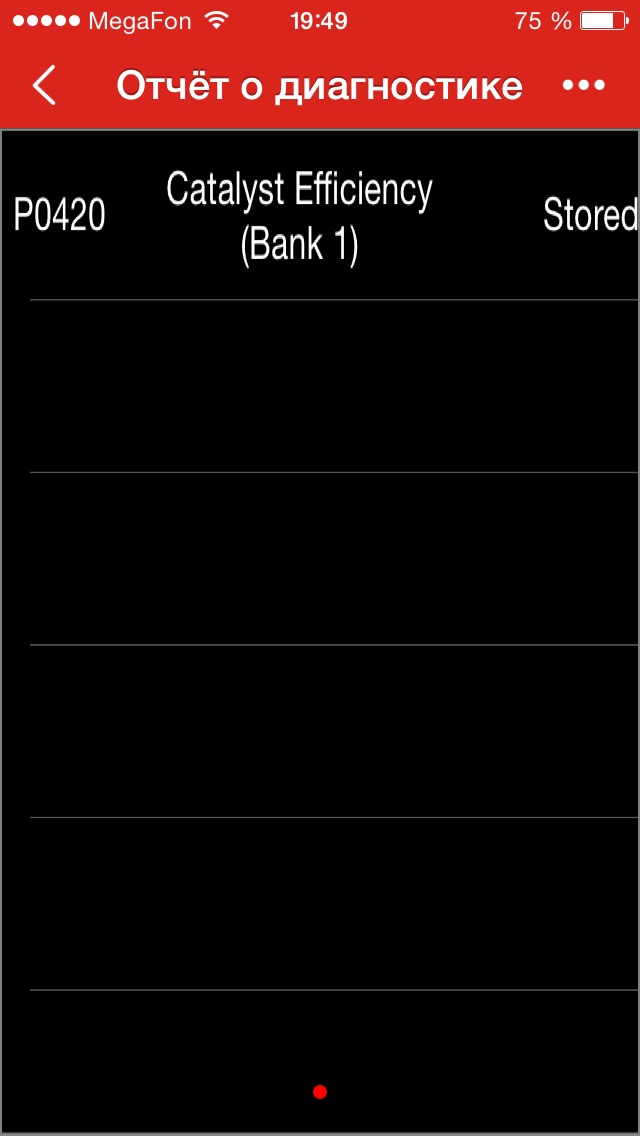Viewport: 640px width, 1136px height.
Task: Go back from the diagnostic report
Action: click(44, 85)
